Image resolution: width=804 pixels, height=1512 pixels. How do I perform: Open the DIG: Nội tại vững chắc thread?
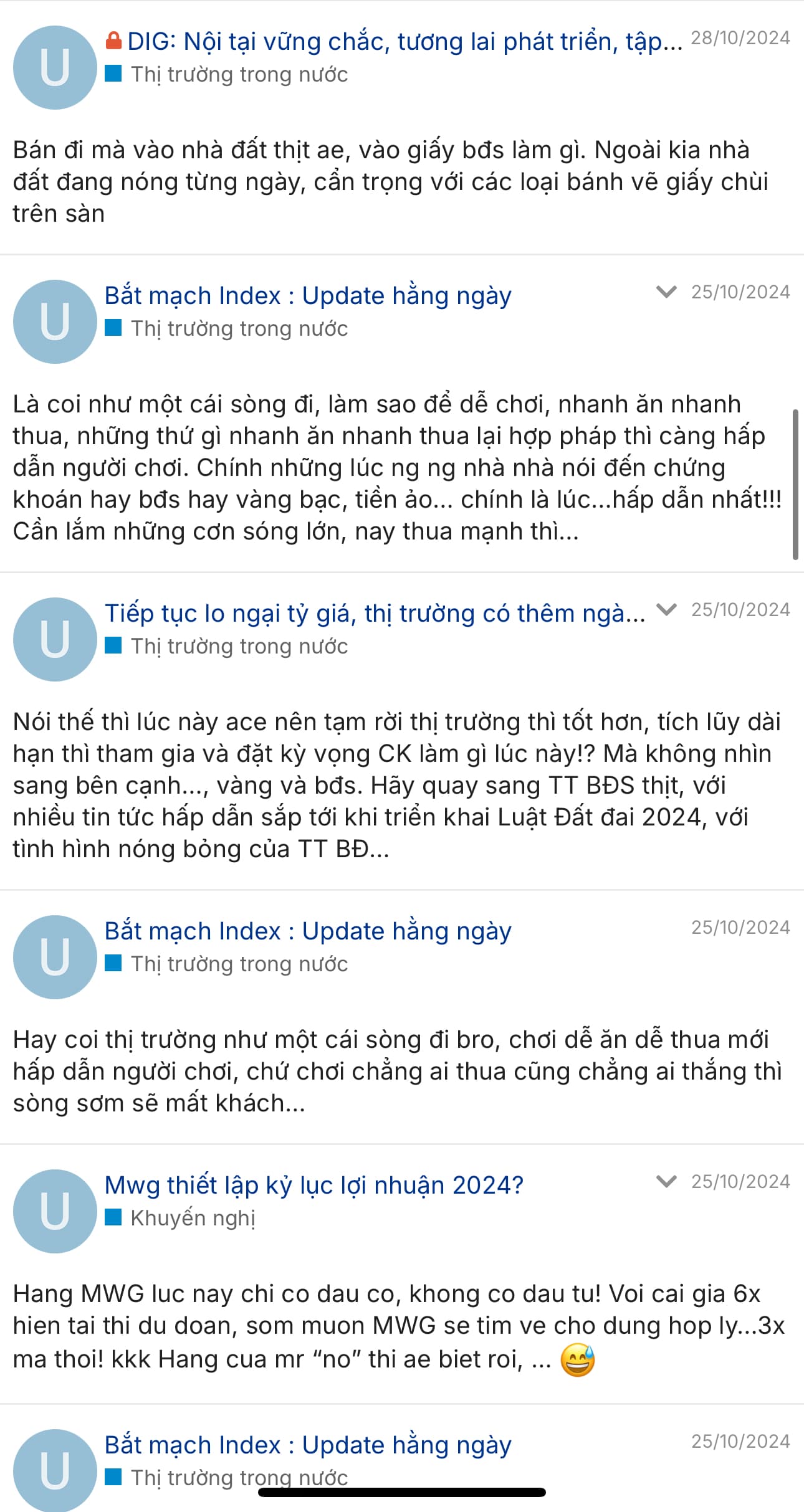coord(404,42)
